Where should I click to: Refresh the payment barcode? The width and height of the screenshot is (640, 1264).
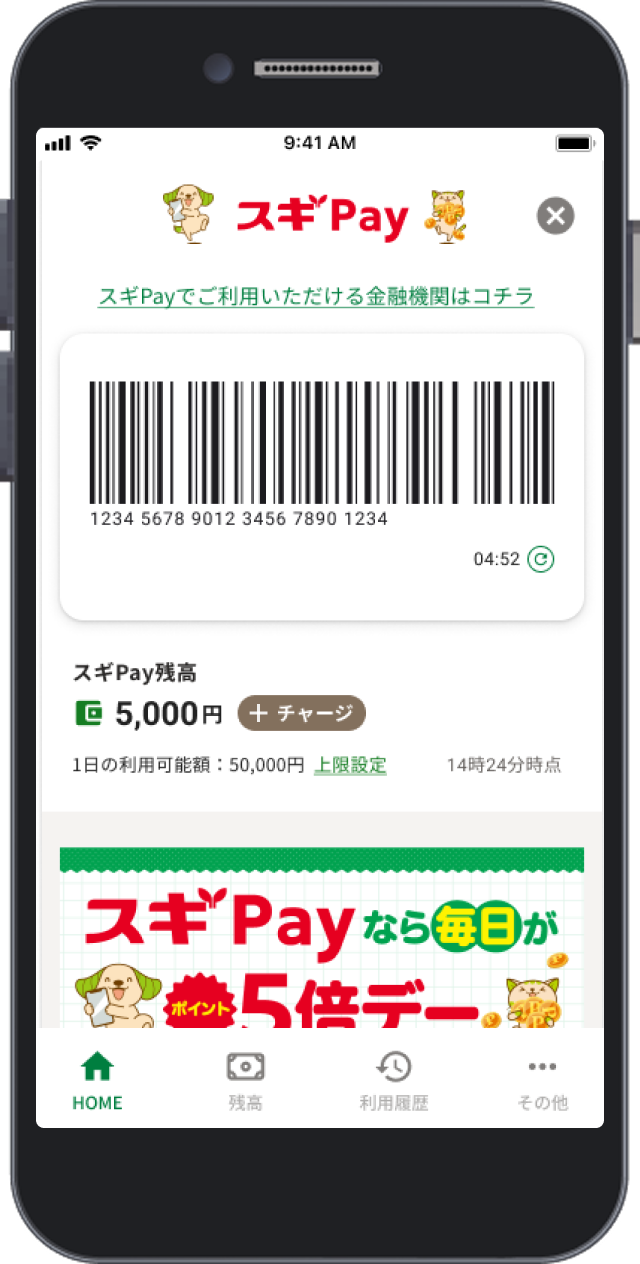541,559
